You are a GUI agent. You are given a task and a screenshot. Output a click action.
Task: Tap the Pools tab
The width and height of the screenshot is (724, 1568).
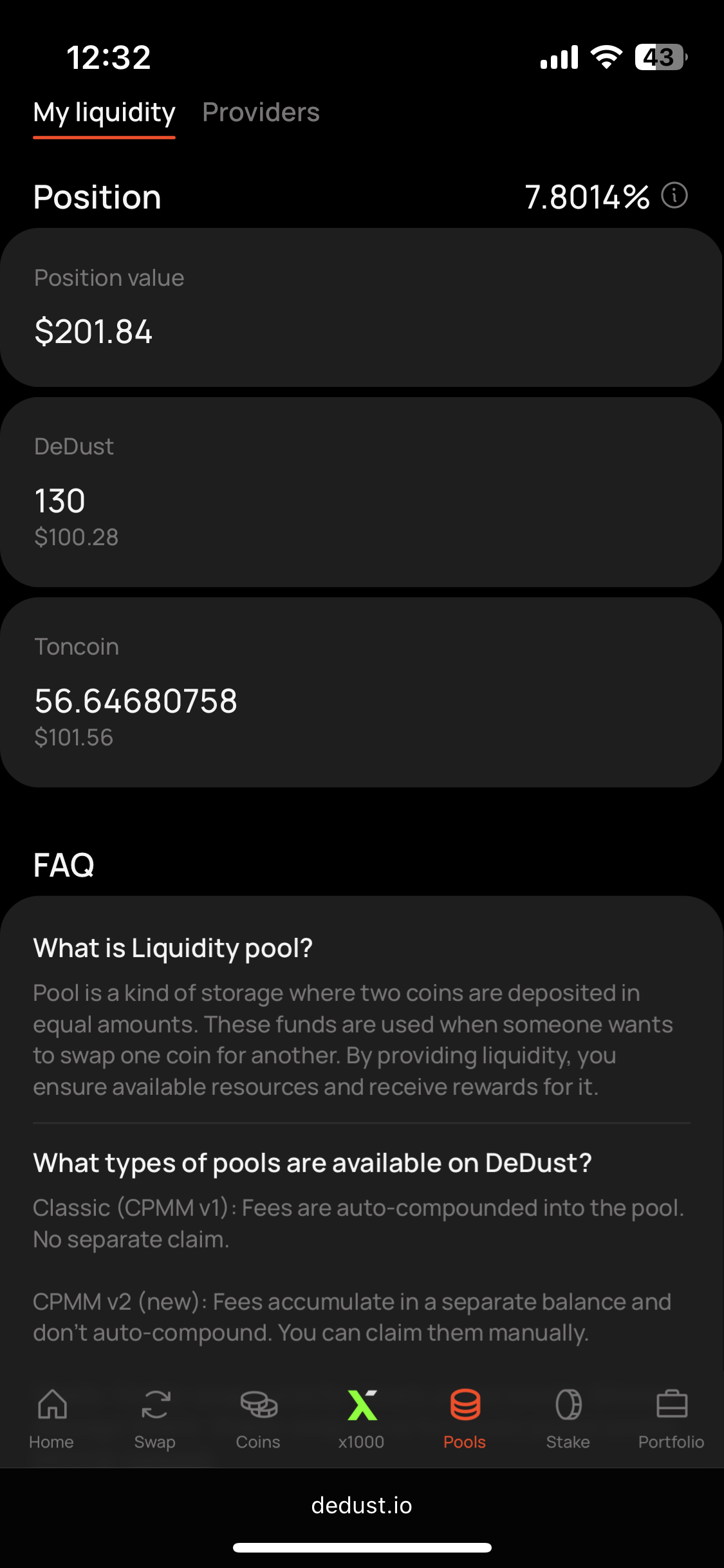(x=465, y=1418)
